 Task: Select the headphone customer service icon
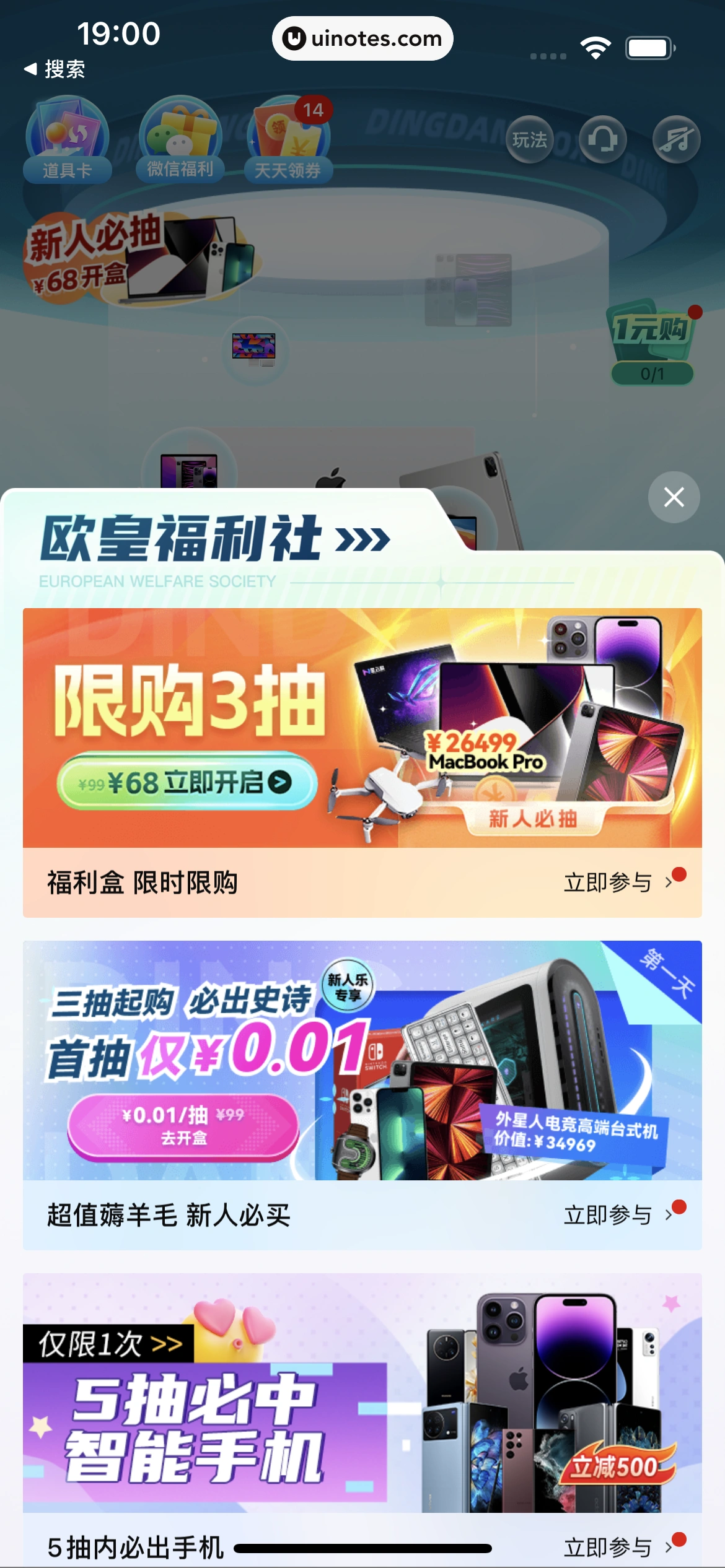pos(603,140)
